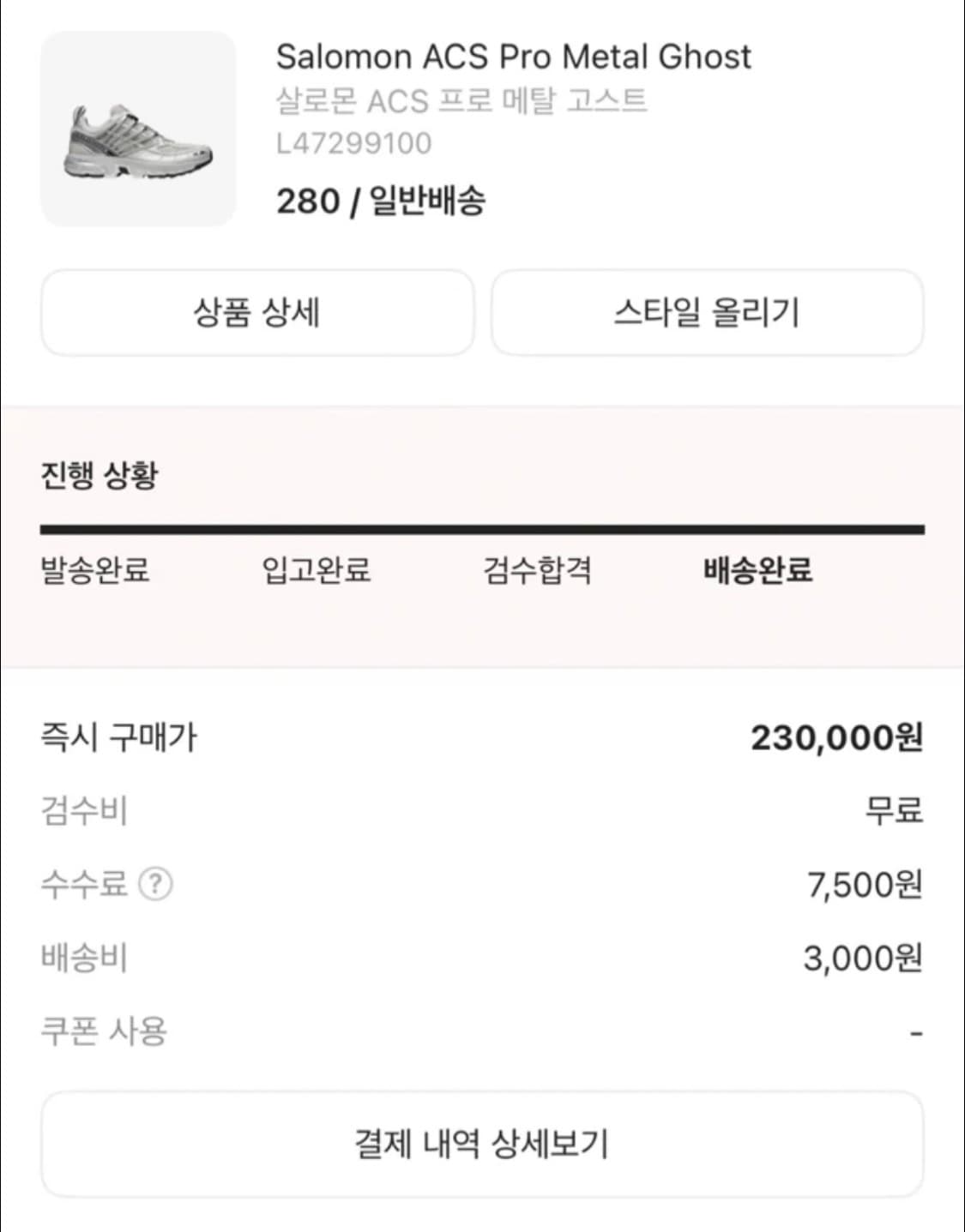Screen dimensions: 965x1232
Task: Click the product title Salomon ACS Pro Metal Ghost
Action: pyautogui.click(x=515, y=57)
